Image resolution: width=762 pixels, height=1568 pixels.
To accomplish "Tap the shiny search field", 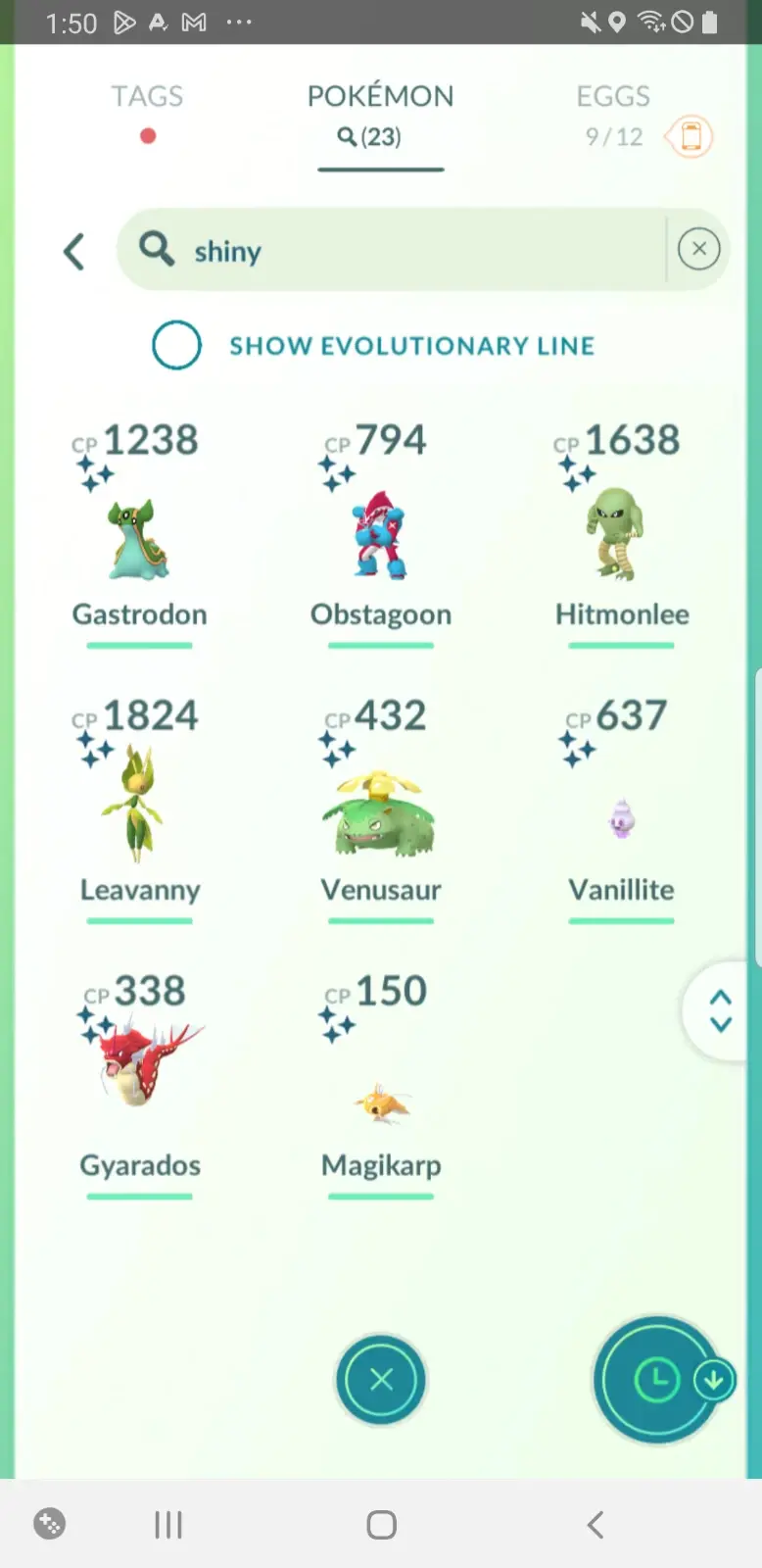I will coord(392,251).
